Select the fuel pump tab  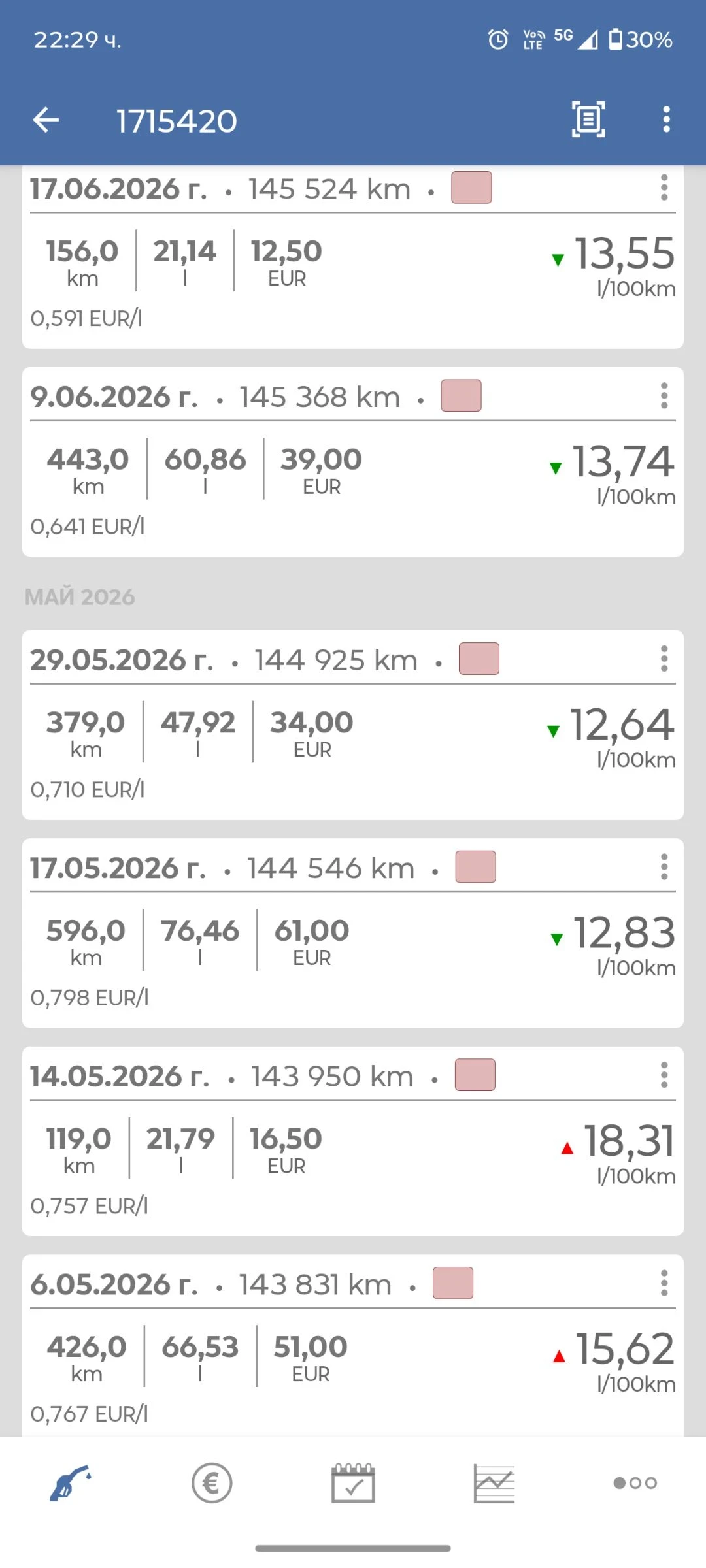click(x=71, y=1483)
